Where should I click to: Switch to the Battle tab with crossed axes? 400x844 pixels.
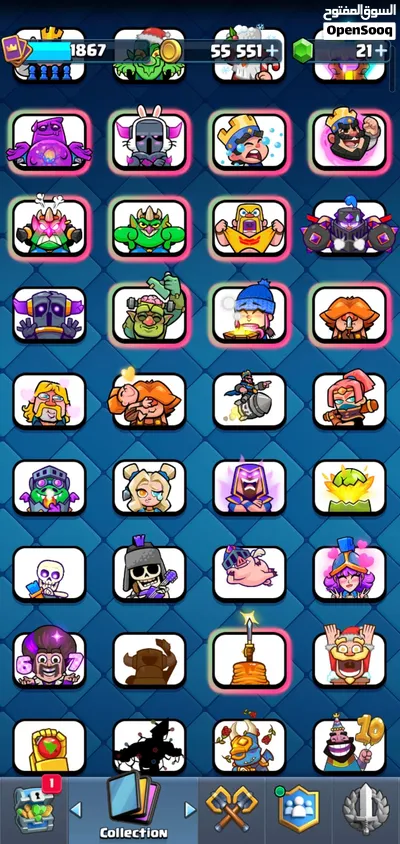(x=232, y=809)
